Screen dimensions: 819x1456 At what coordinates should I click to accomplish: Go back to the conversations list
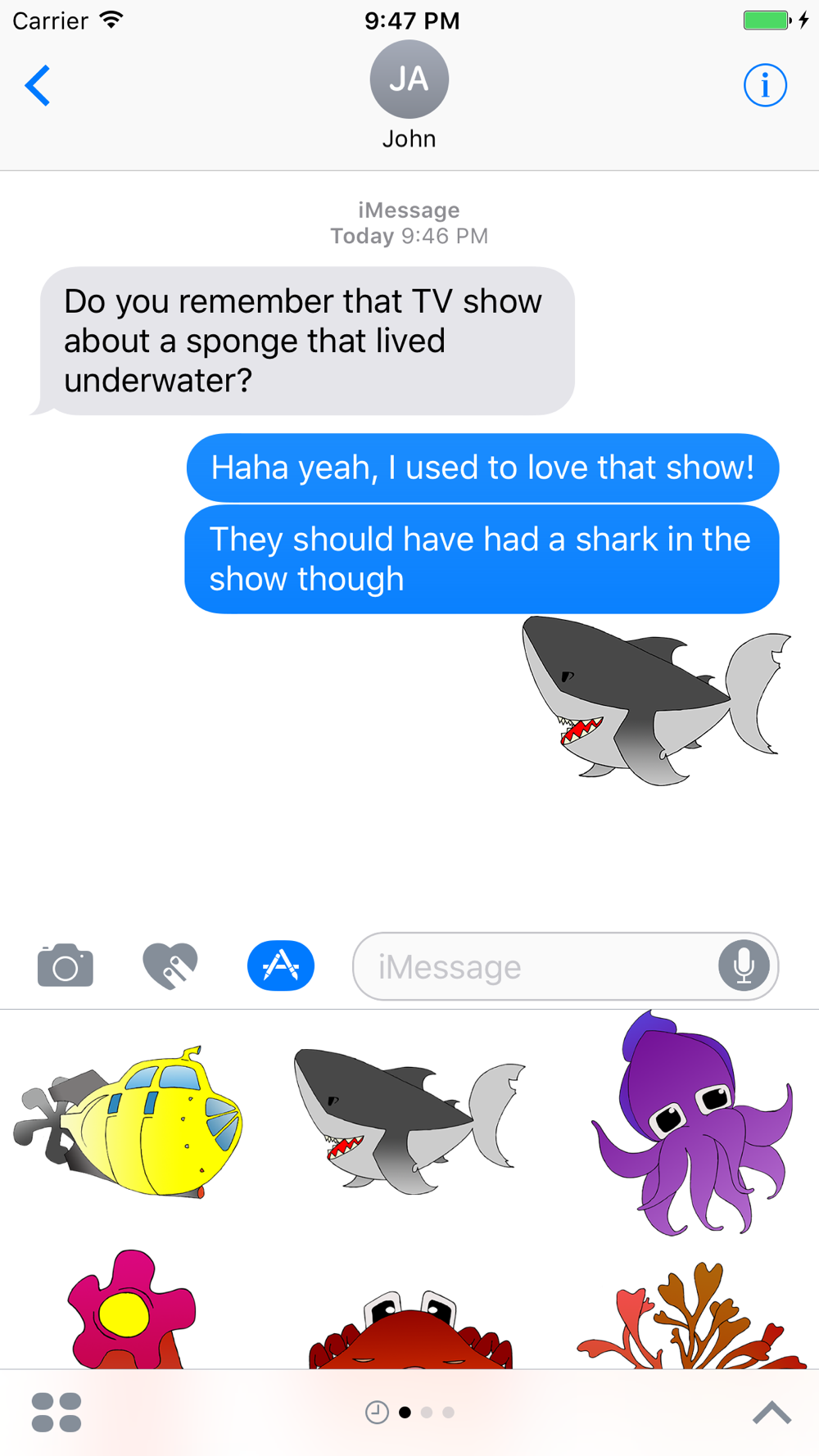point(38,86)
